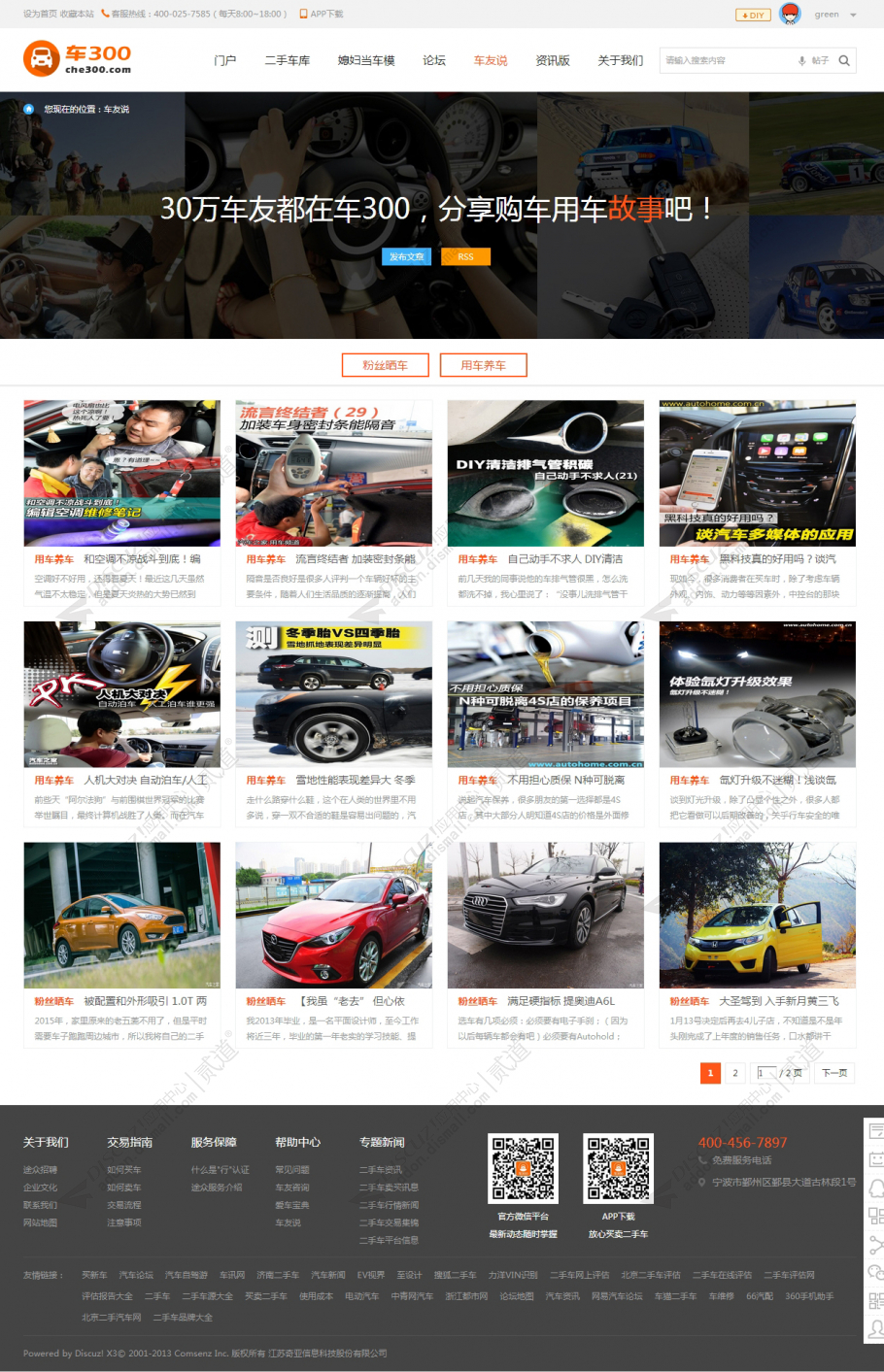Open the 二手车库 navigation item
This screenshot has width=884, height=1372.
click(288, 60)
